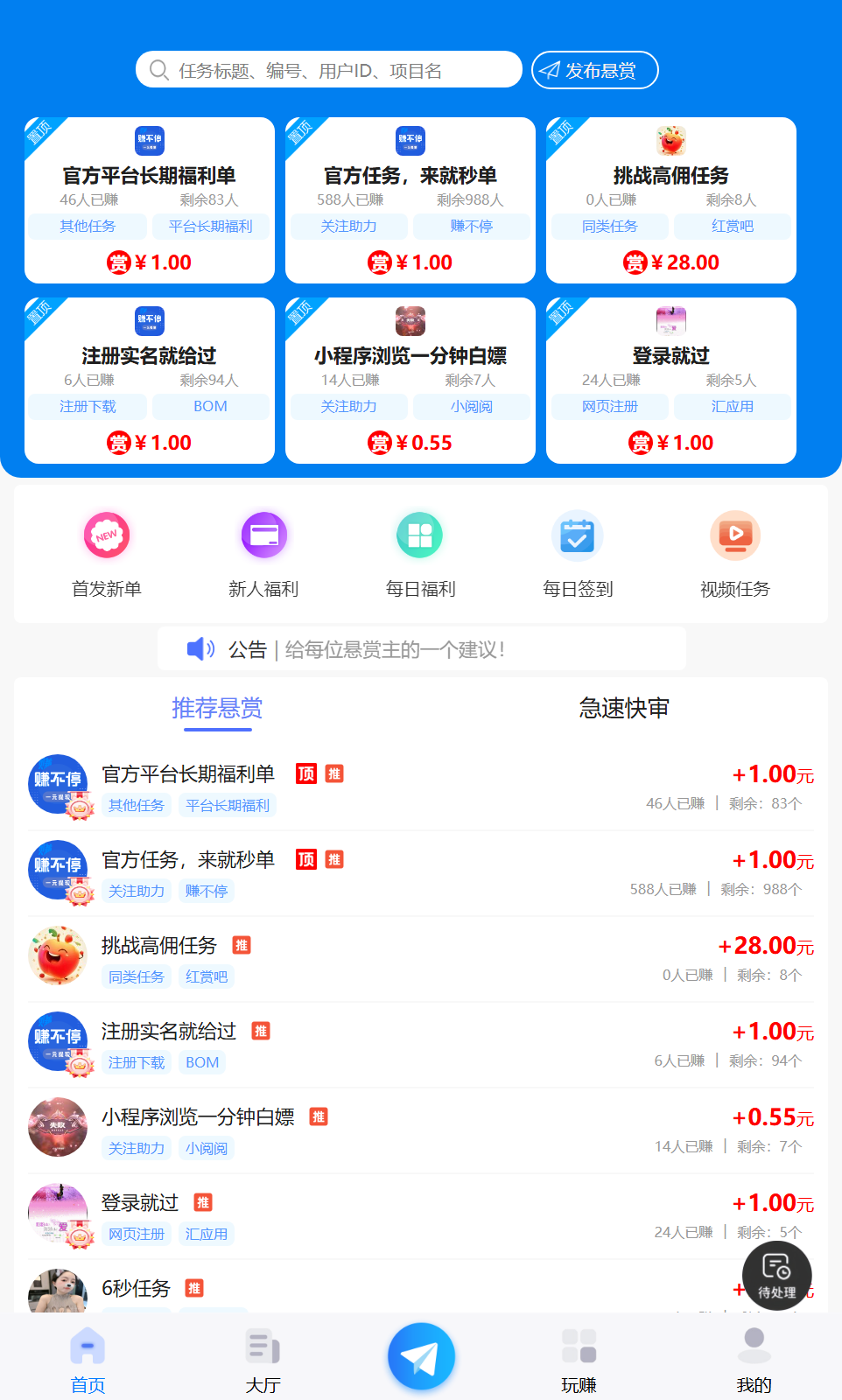Screen dimensions: 842x1400
Task: Open the 小程序浏览一分钟白嫖 pinned card
Action: [x=410, y=381]
